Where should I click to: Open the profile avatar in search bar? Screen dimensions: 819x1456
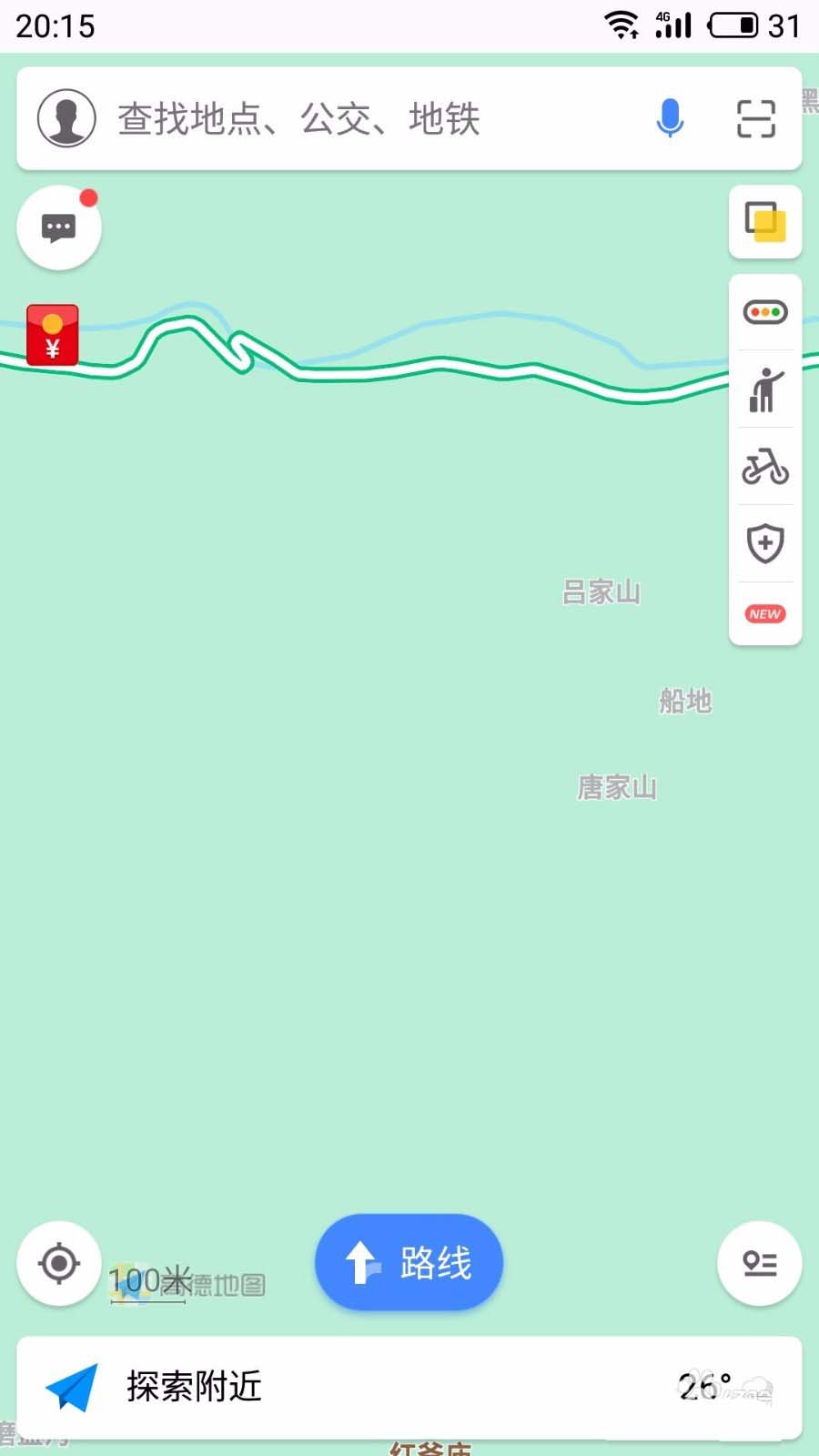[66, 118]
